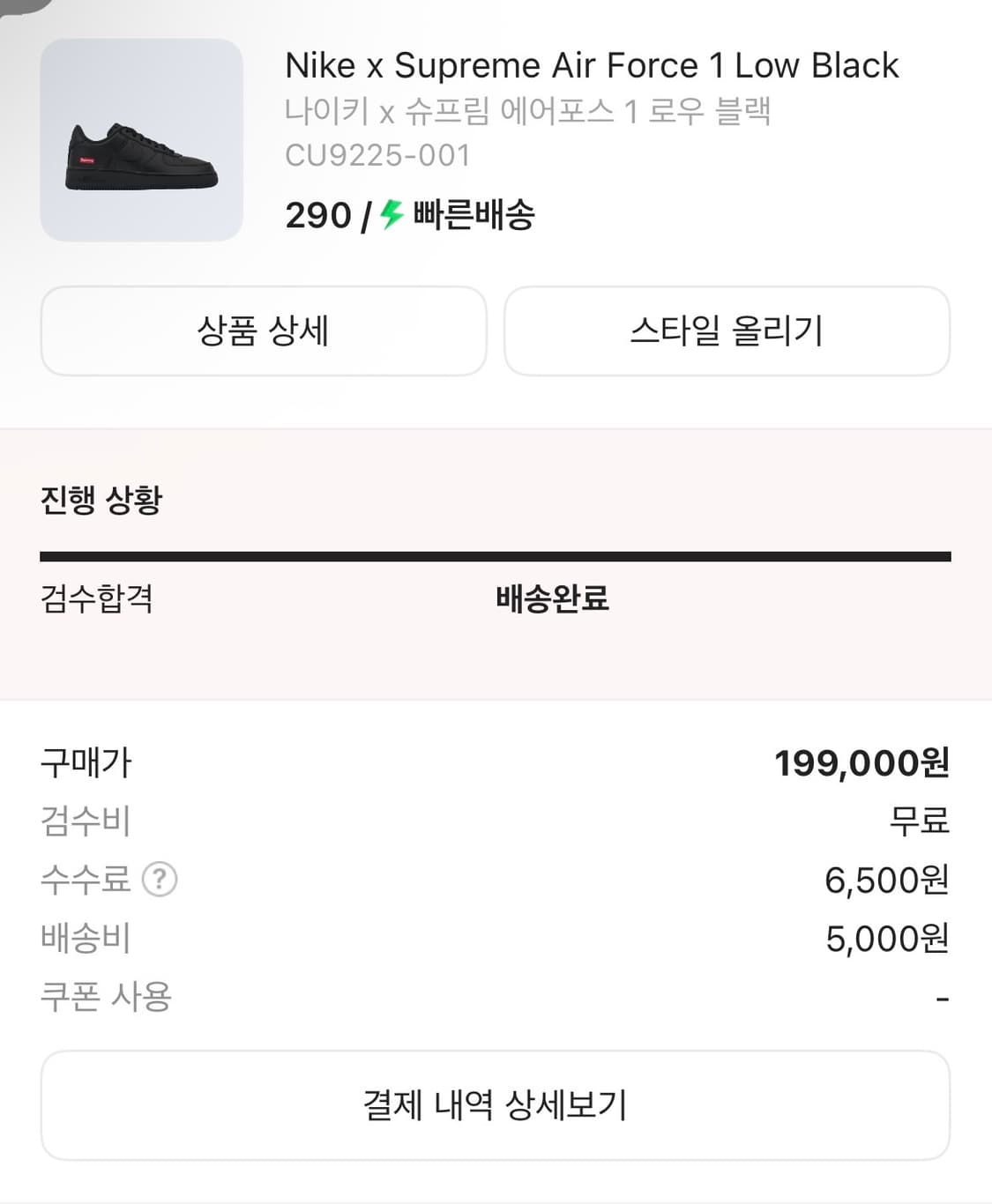Open 상품 상세 product detail page
Viewport: 992px width, 1204px height.
(x=262, y=331)
